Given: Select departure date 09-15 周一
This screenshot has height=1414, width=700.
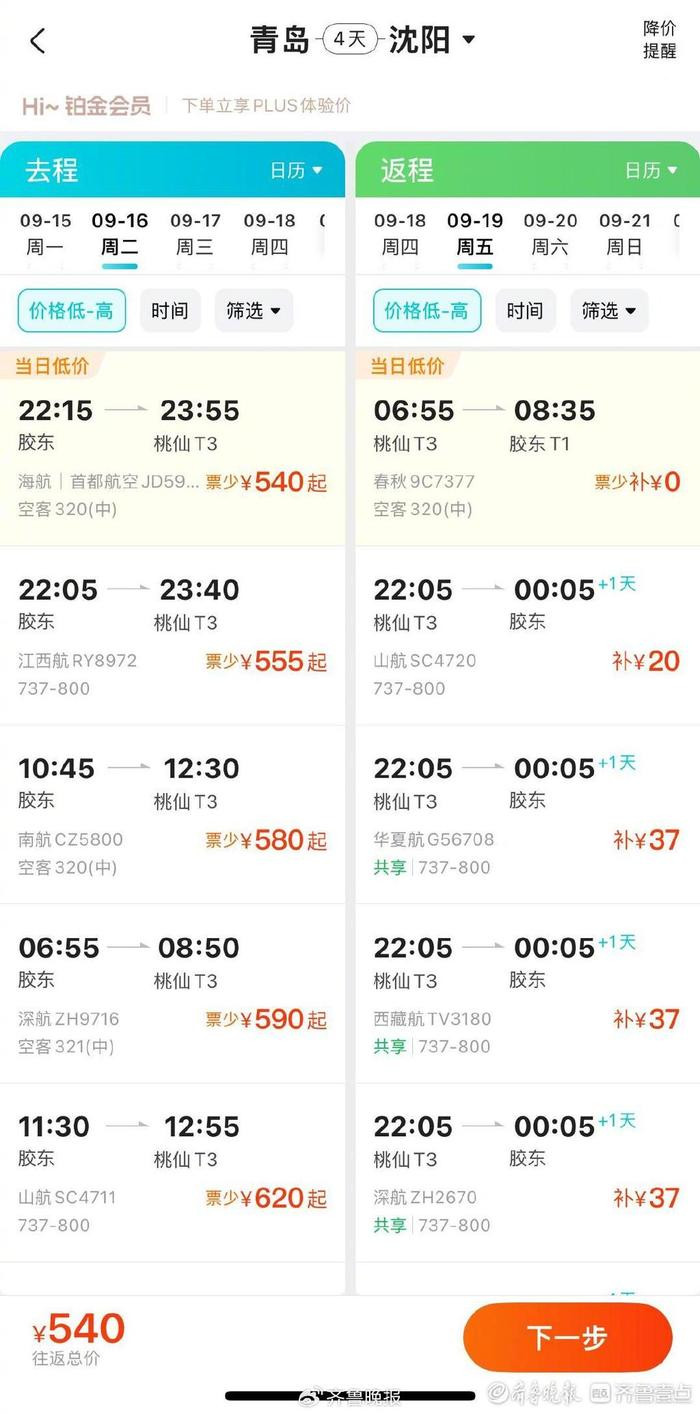Looking at the screenshot, I should pyautogui.click(x=45, y=234).
